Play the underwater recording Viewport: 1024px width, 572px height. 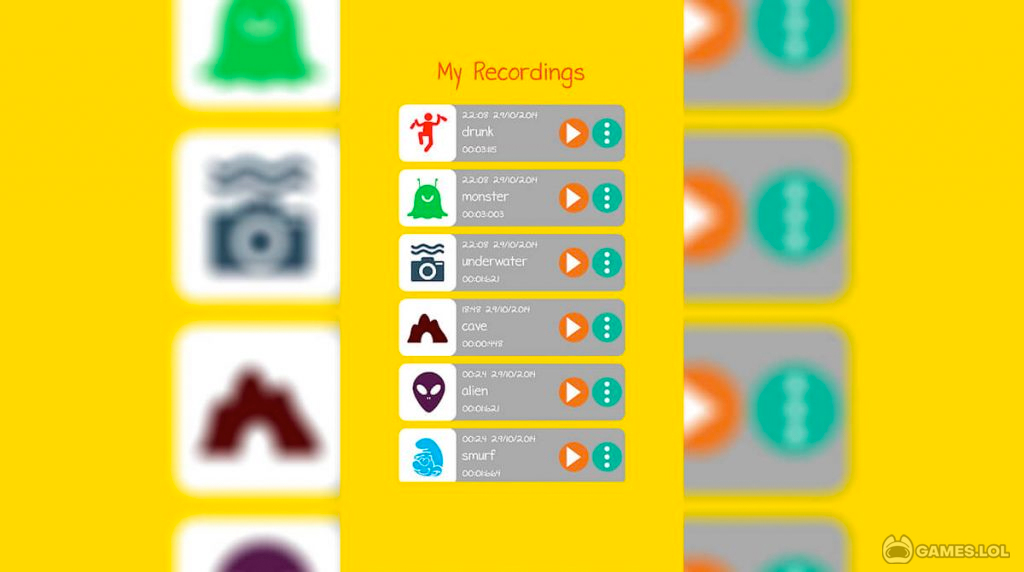573,263
